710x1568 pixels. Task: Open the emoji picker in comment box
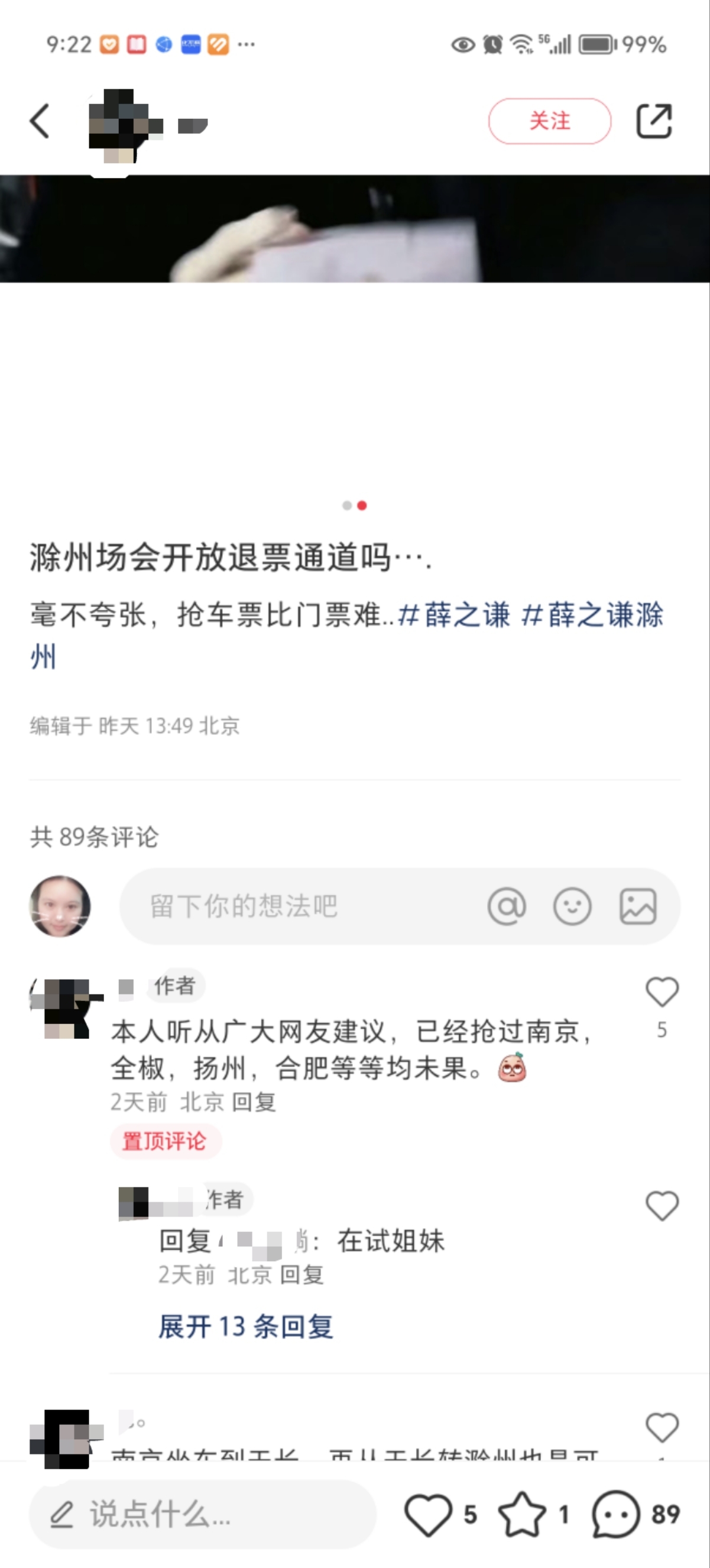coord(572,906)
